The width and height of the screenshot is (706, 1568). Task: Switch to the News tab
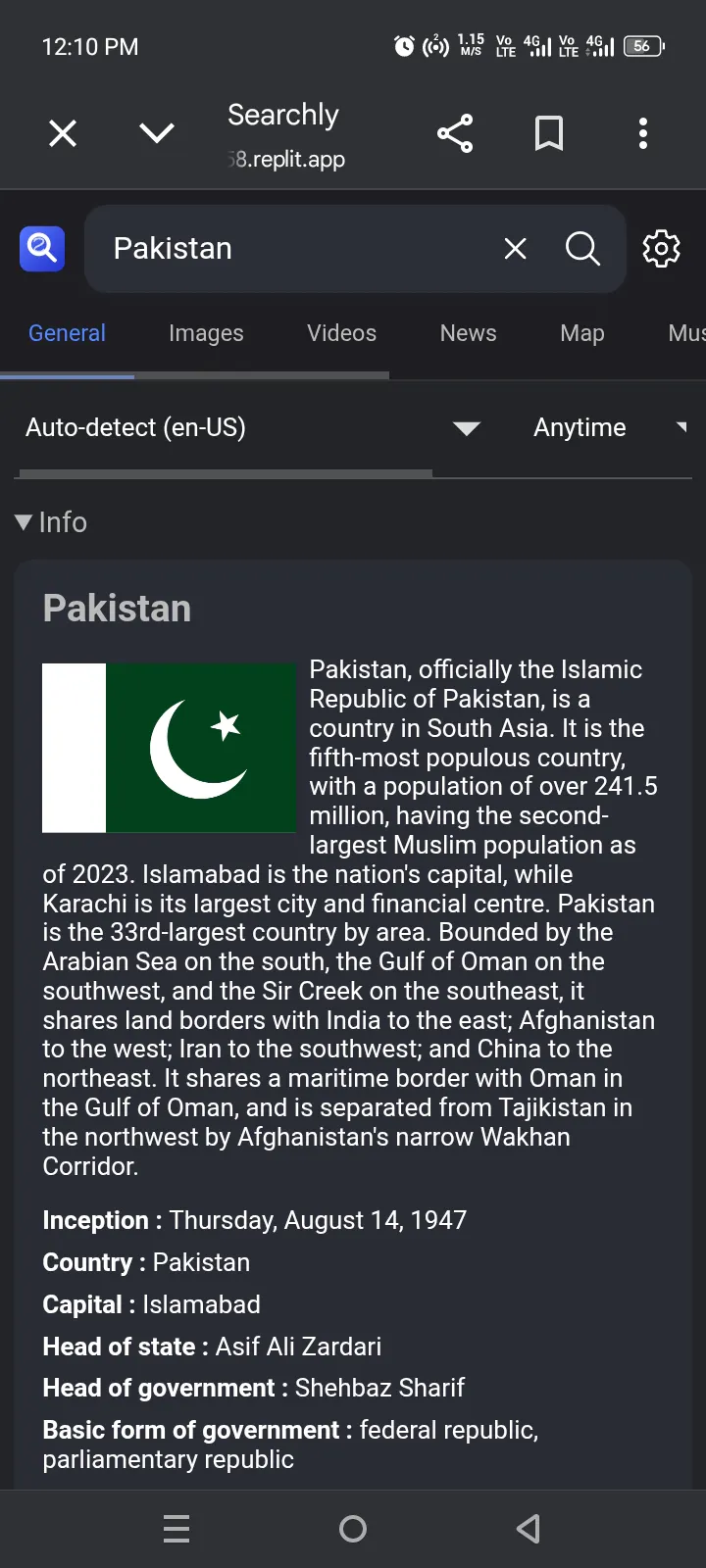[468, 333]
